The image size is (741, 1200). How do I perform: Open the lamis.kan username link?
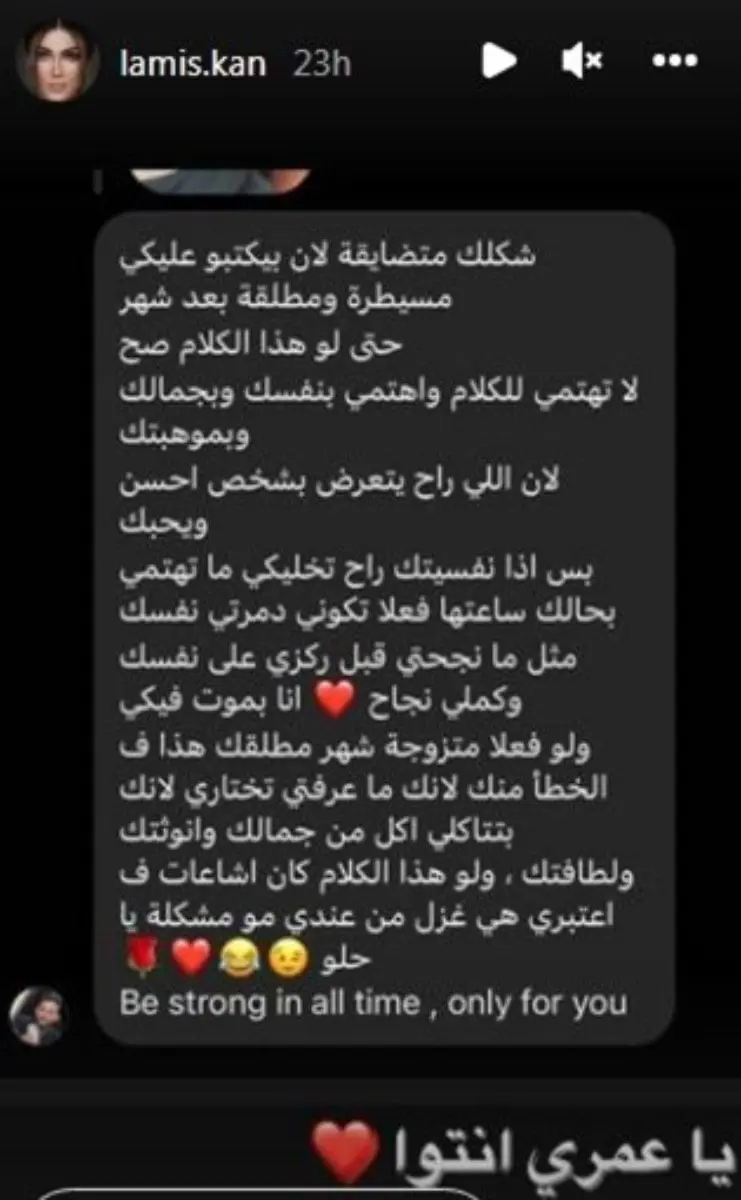(x=192, y=63)
